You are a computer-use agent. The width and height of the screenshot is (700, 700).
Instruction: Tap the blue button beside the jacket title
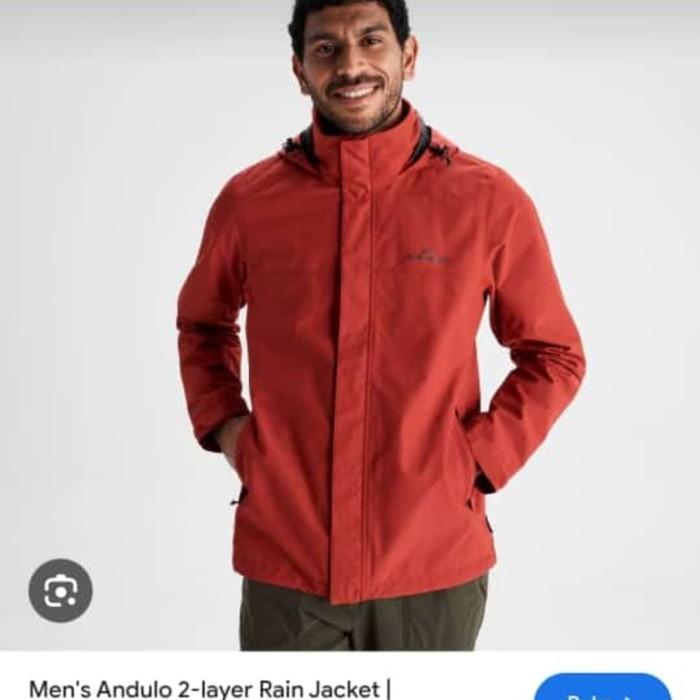602,689
